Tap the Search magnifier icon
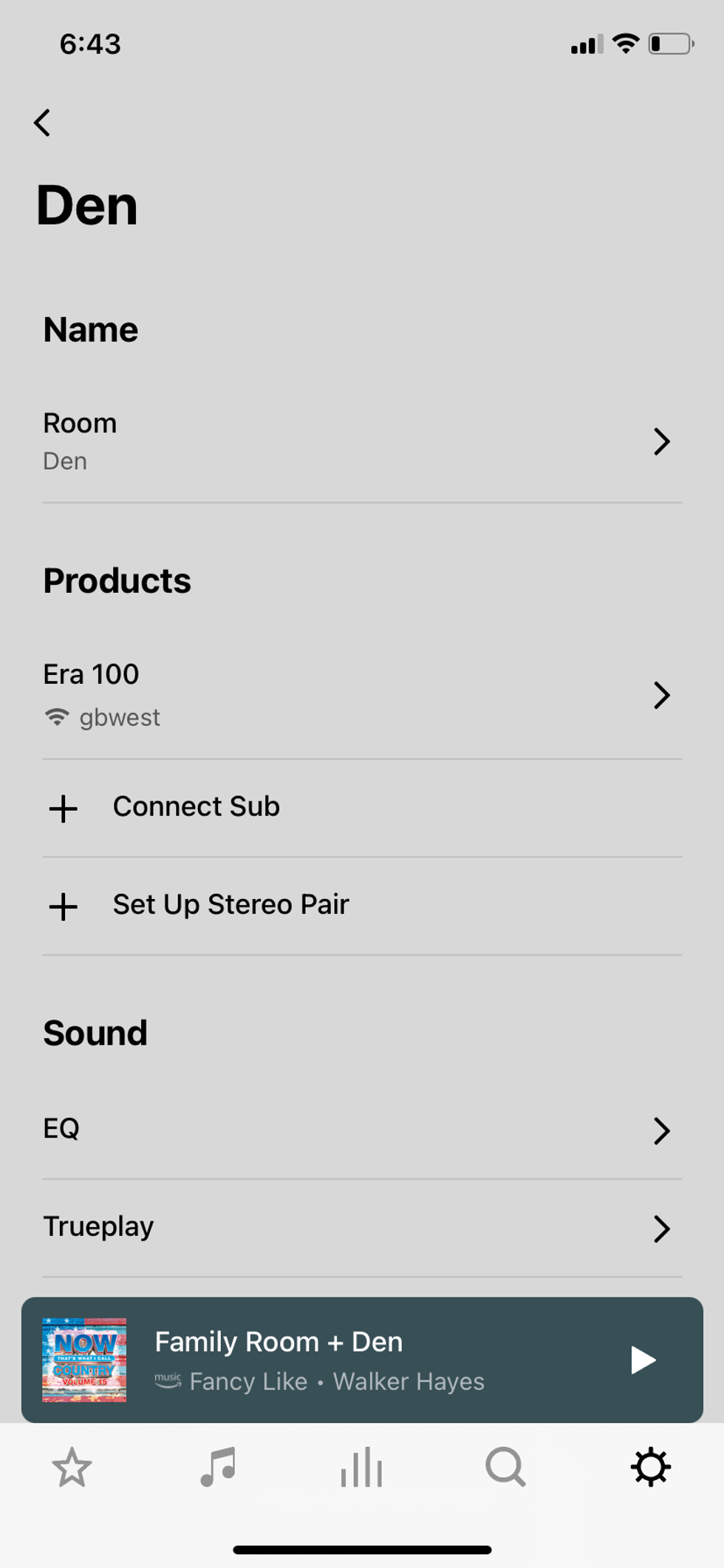This screenshot has width=724, height=1568. (x=505, y=1467)
